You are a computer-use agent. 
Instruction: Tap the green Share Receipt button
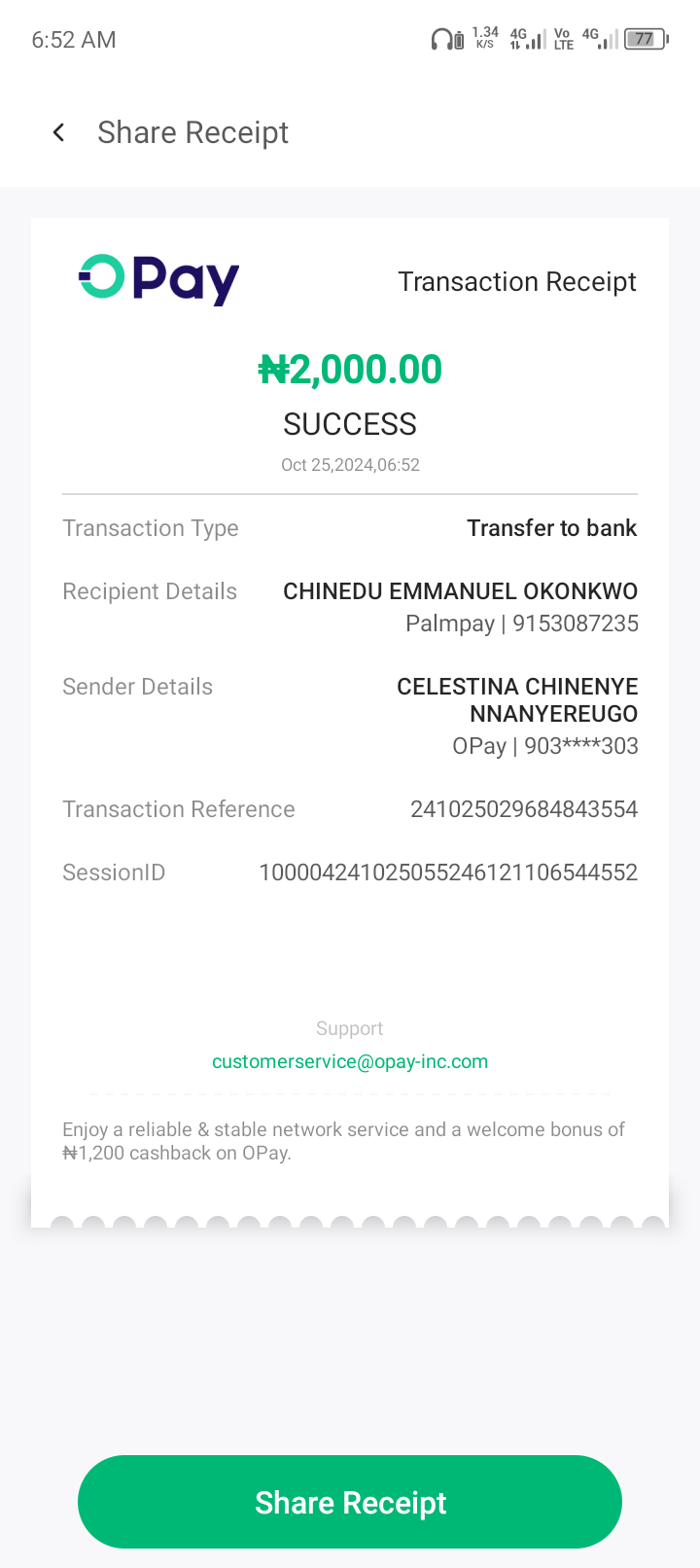(x=350, y=1502)
